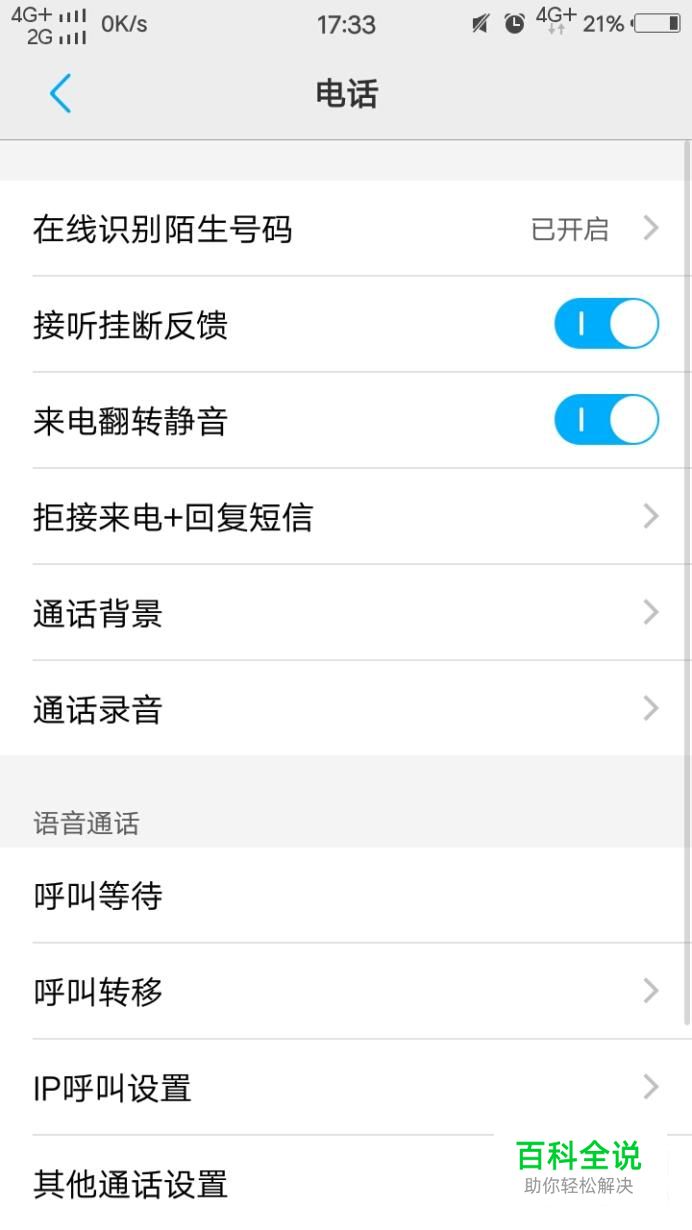The image size is (692, 1230).
Task: Open 通话录音 settings
Action: (x=346, y=709)
